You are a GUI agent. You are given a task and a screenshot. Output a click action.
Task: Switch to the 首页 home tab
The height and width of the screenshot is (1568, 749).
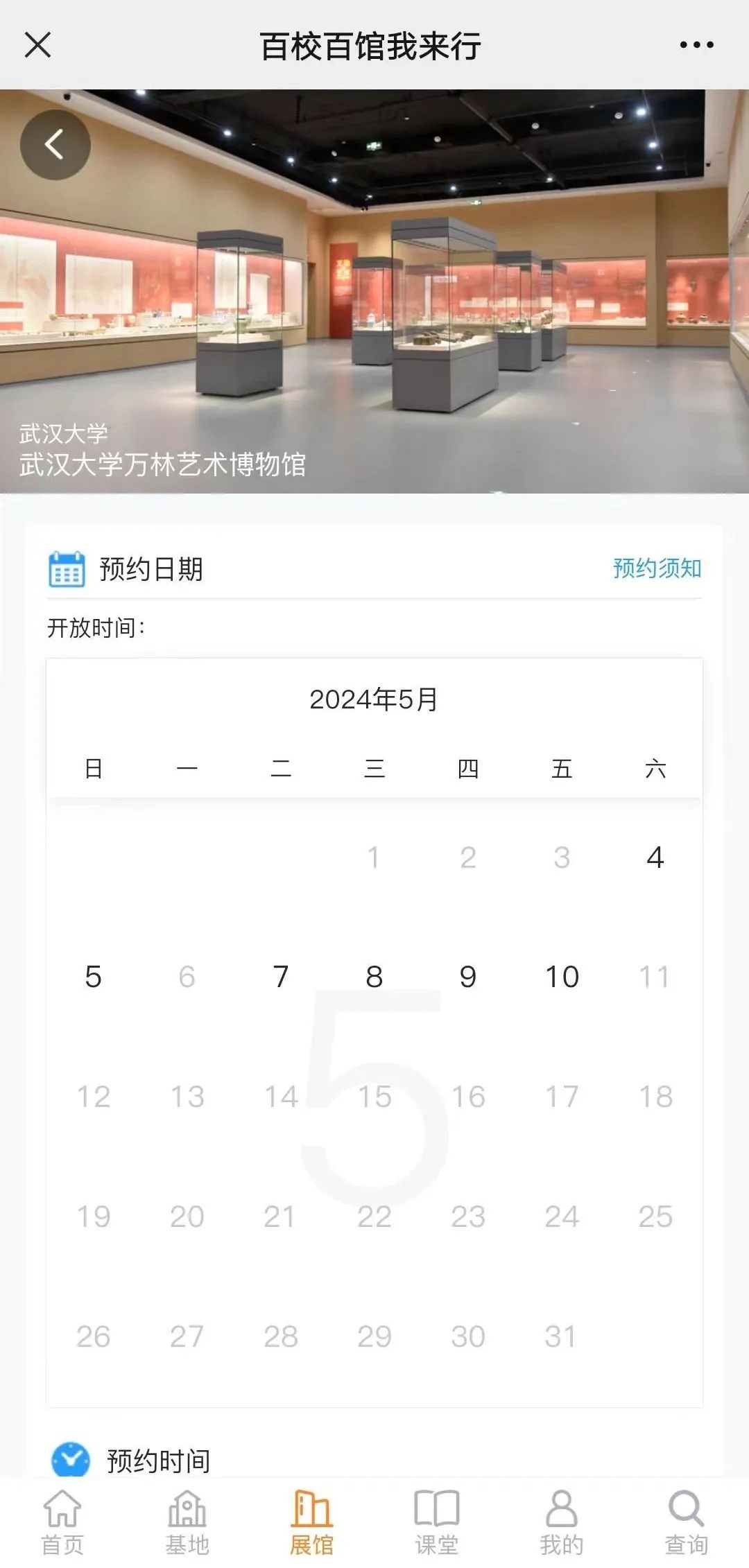pos(62,1522)
